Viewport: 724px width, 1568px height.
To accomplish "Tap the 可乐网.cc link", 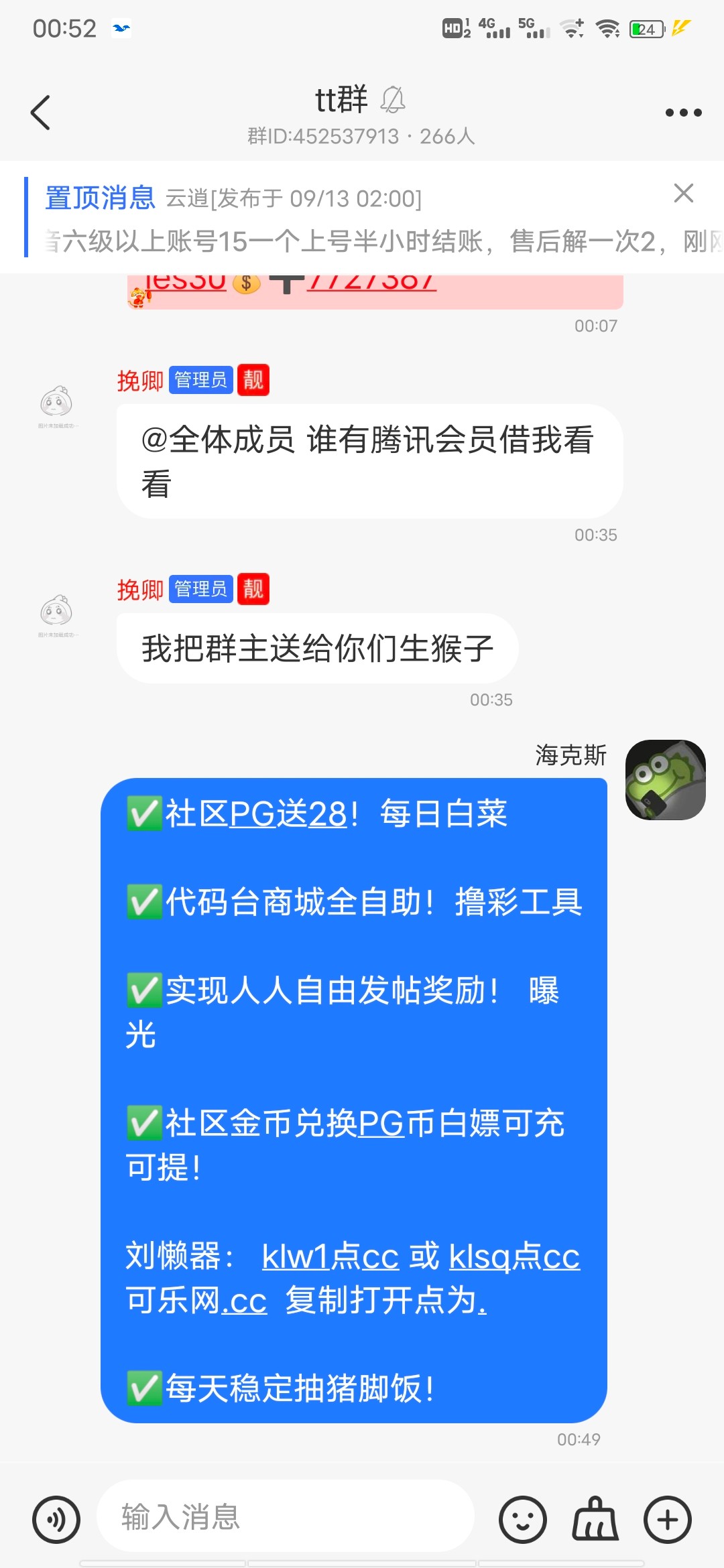I will tap(196, 1301).
